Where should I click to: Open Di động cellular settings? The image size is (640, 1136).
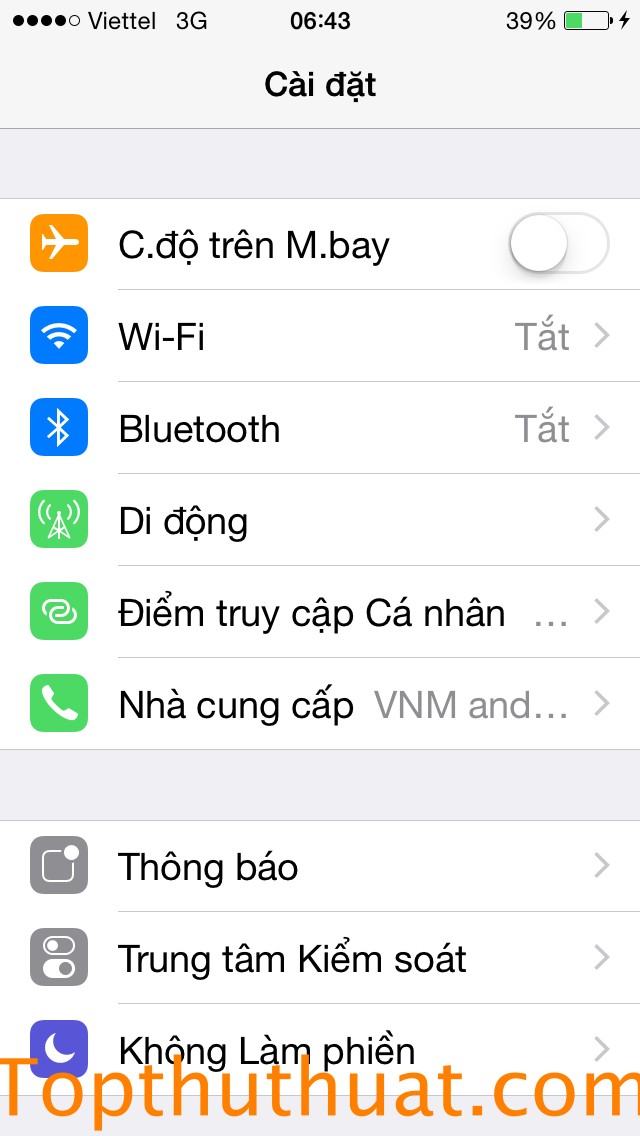tap(320, 520)
